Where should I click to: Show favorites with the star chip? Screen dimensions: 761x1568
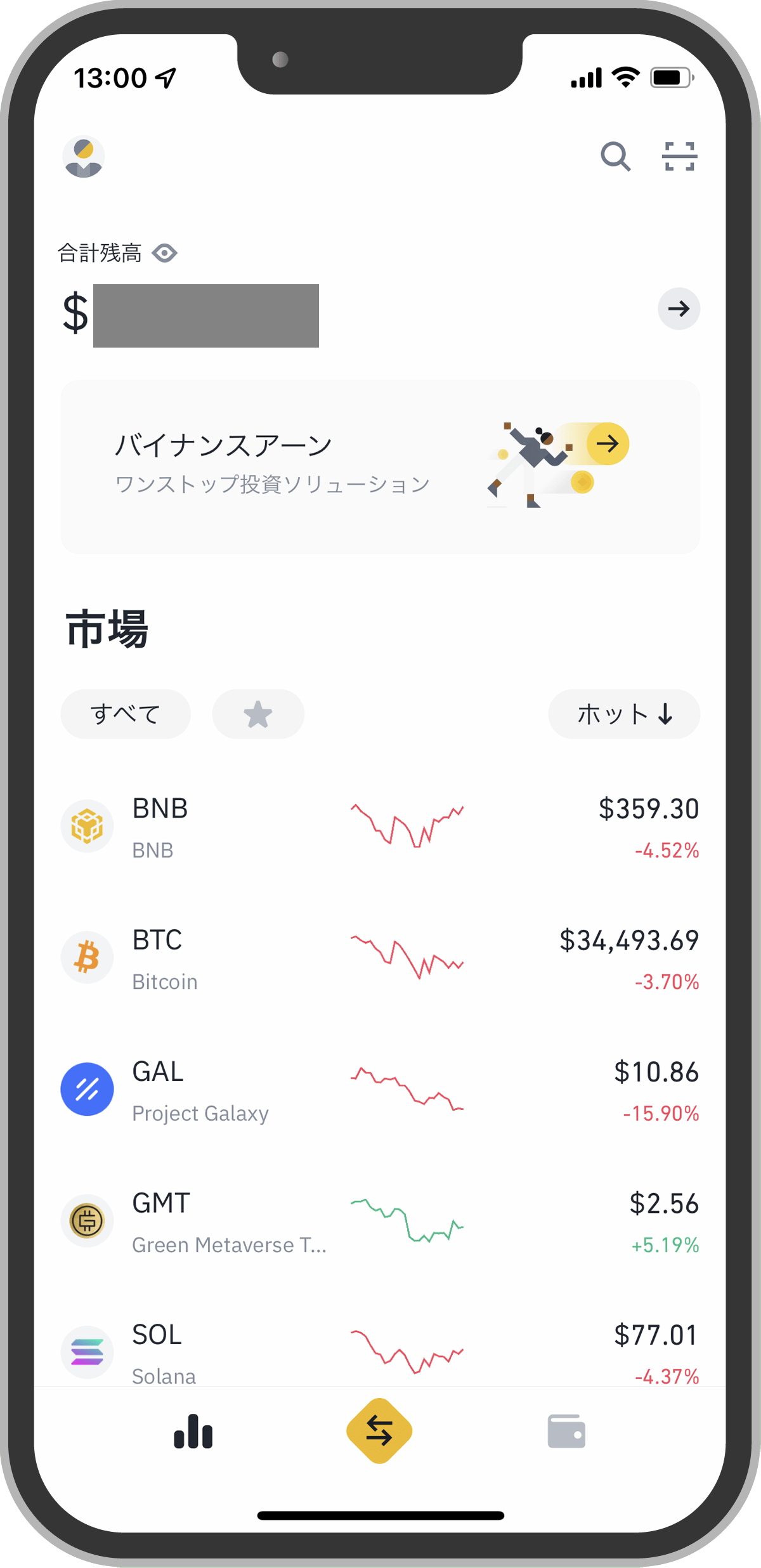point(258,714)
